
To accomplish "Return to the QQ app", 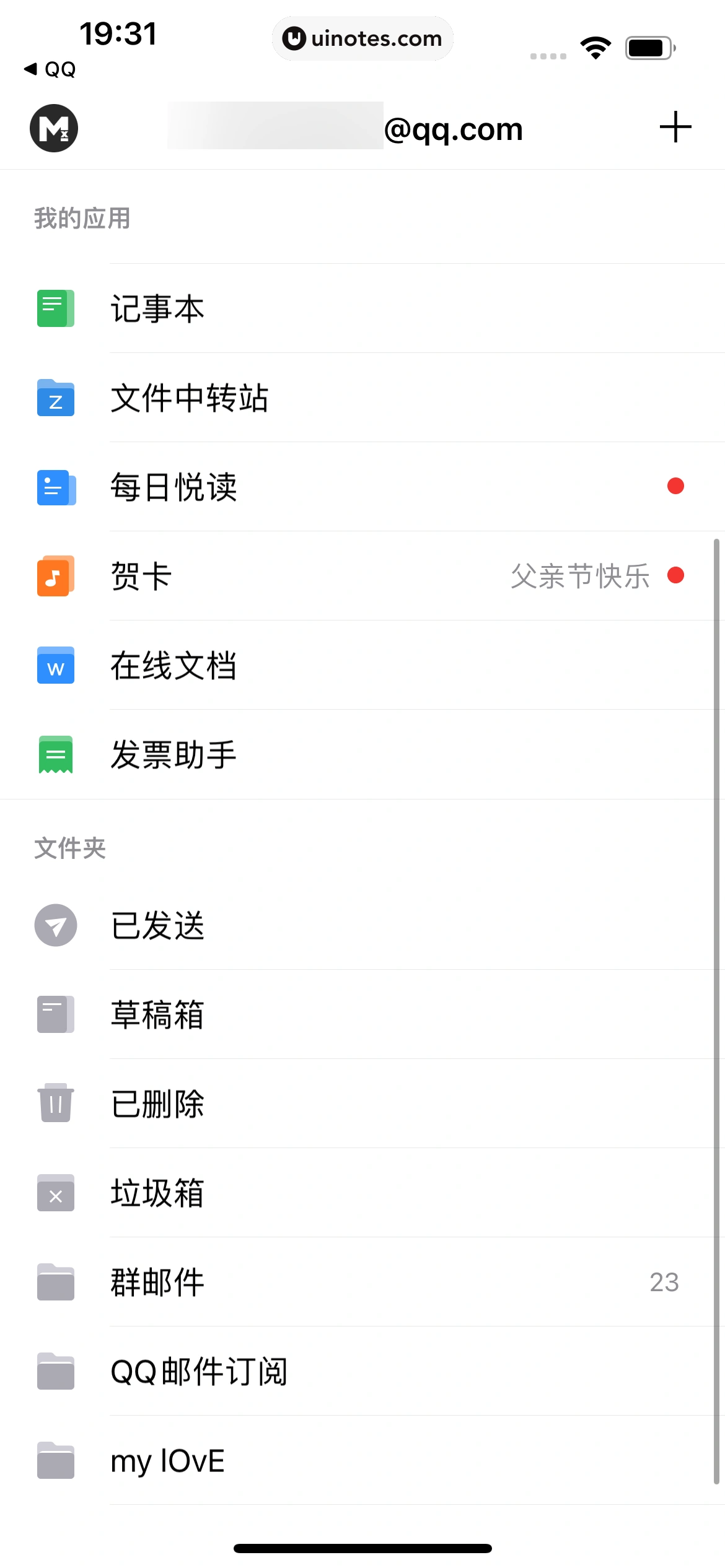I will (x=50, y=69).
